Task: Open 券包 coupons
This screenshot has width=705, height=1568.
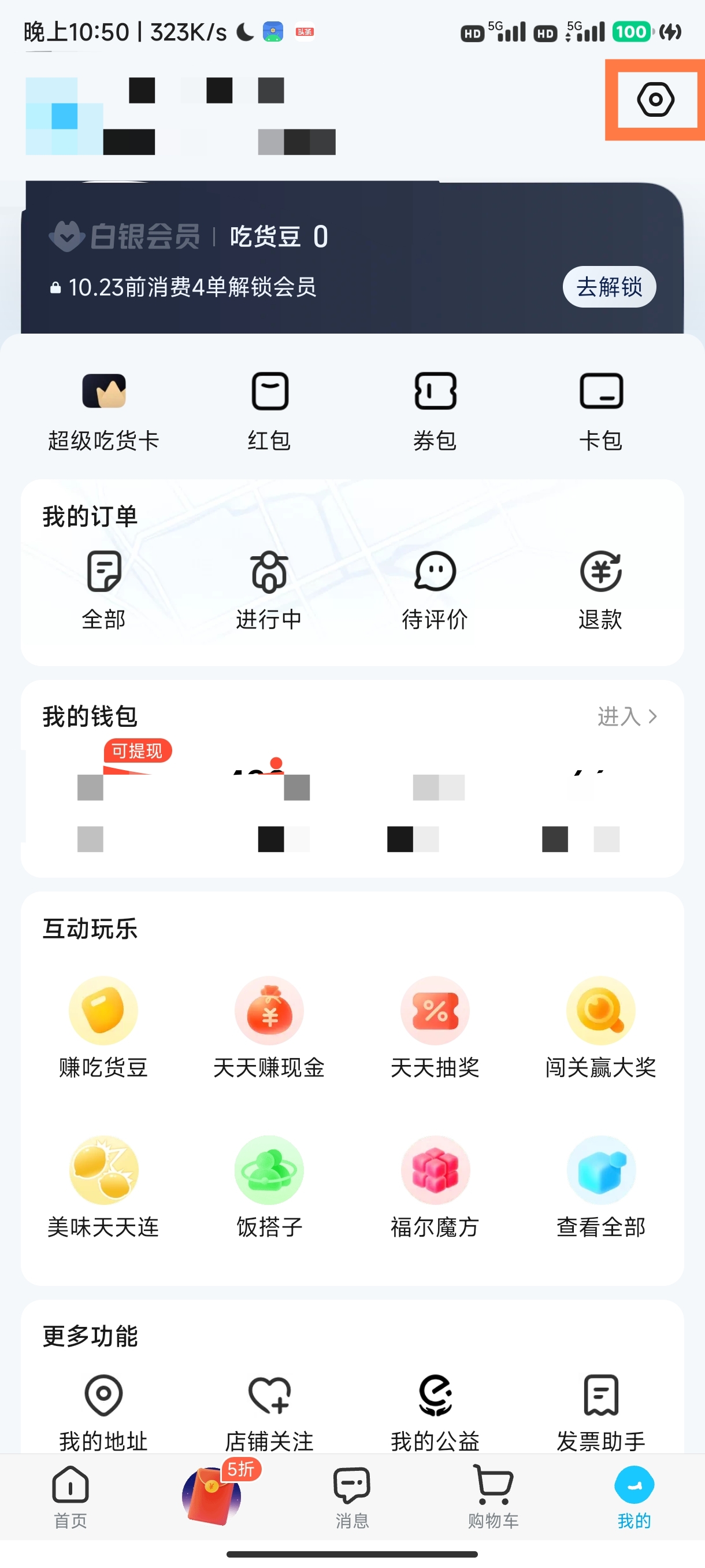Action: (x=435, y=412)
